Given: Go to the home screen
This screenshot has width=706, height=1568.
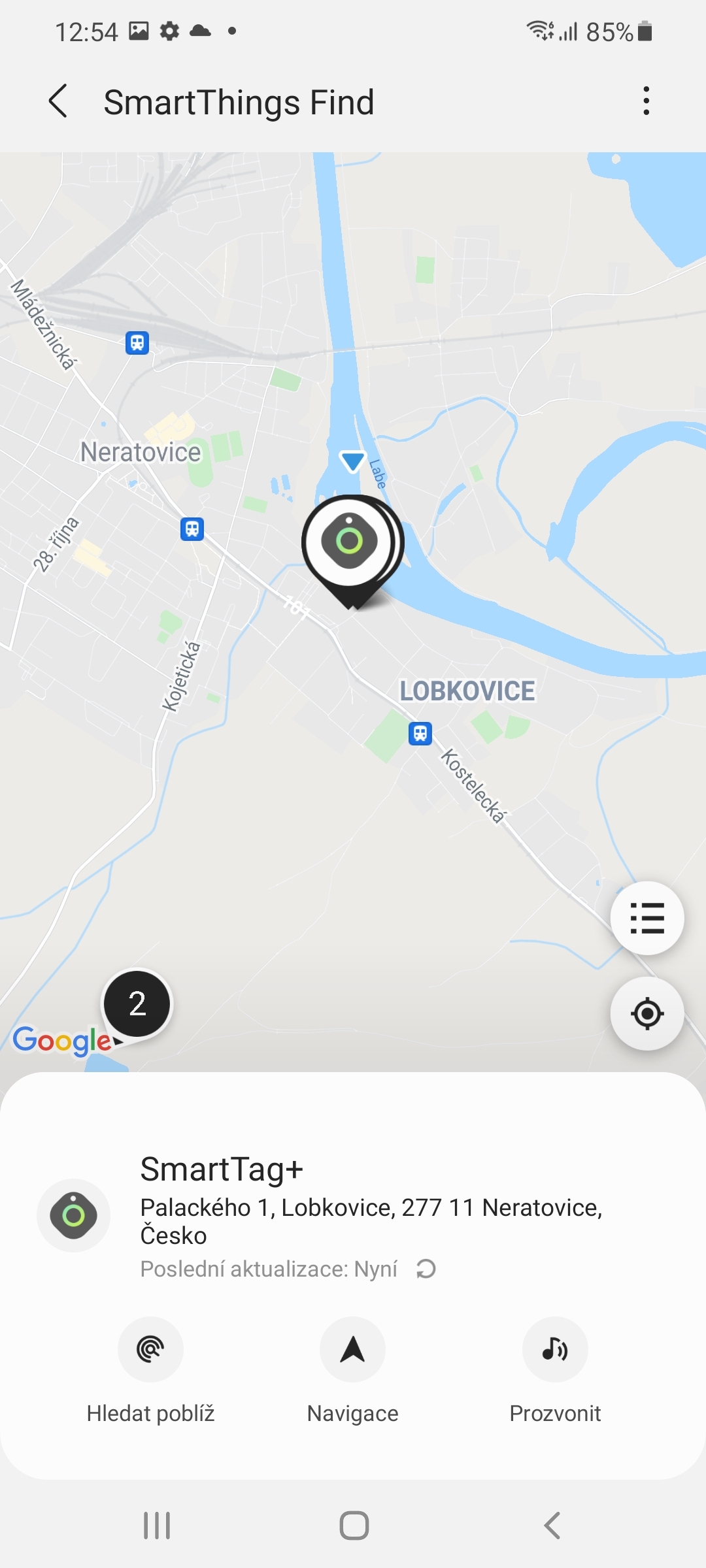Looking at the screenshot, I should (x=354, y=1526).
